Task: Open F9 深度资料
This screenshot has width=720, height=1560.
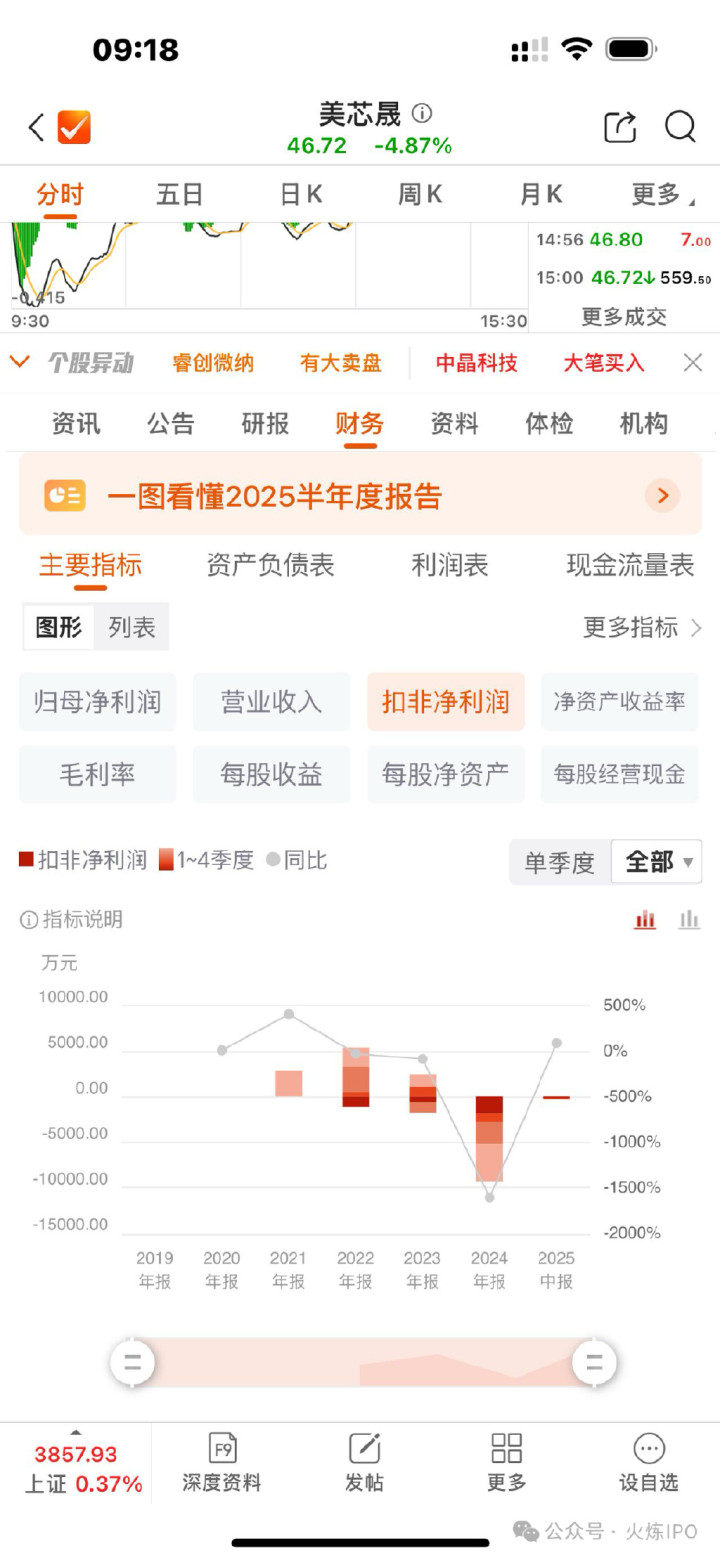Action: [222, 1462]
